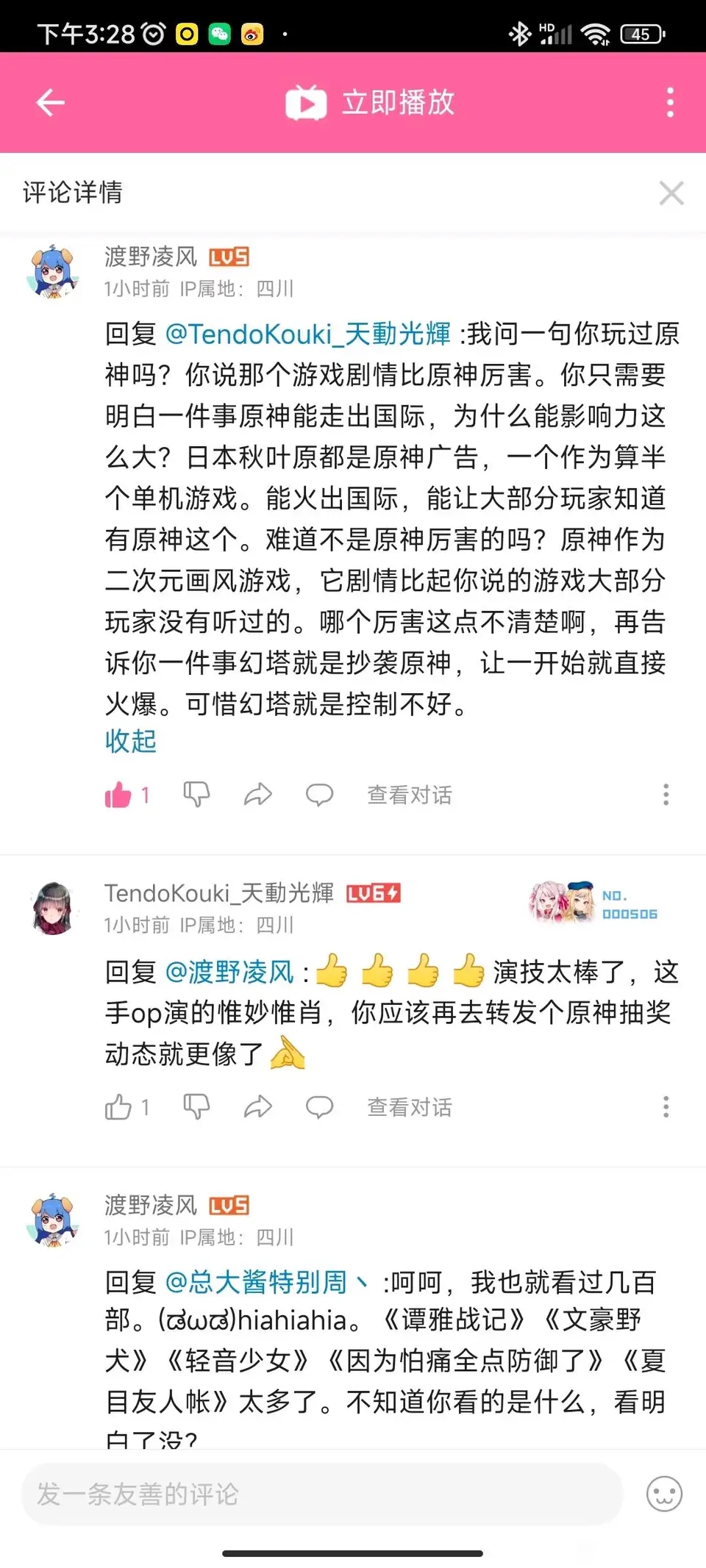View the conversation under 渡野凌风's 原神 comment
Image resolution: width=706 pixels, height=1568 pixels.
pyautogui.click(x=410, y=795)
